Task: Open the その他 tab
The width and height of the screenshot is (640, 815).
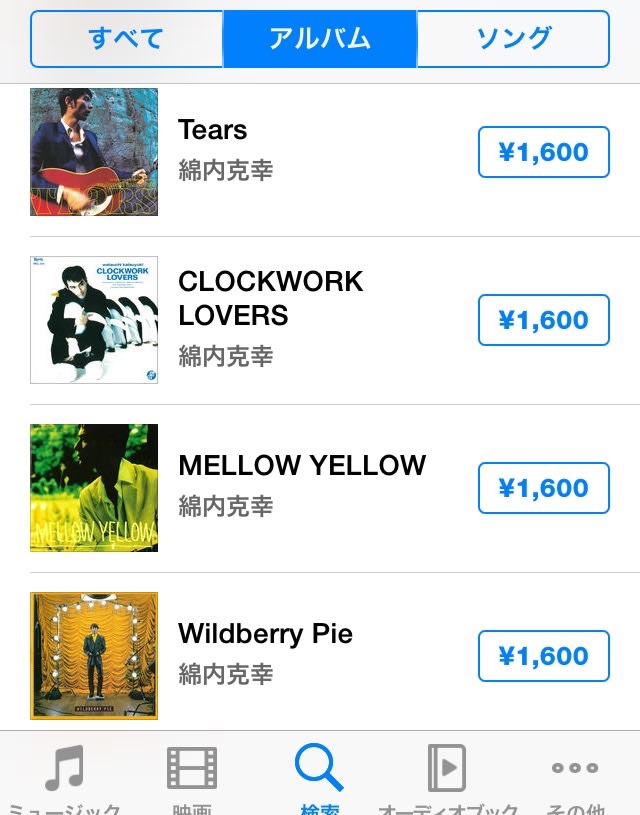Action: (575, 778)
